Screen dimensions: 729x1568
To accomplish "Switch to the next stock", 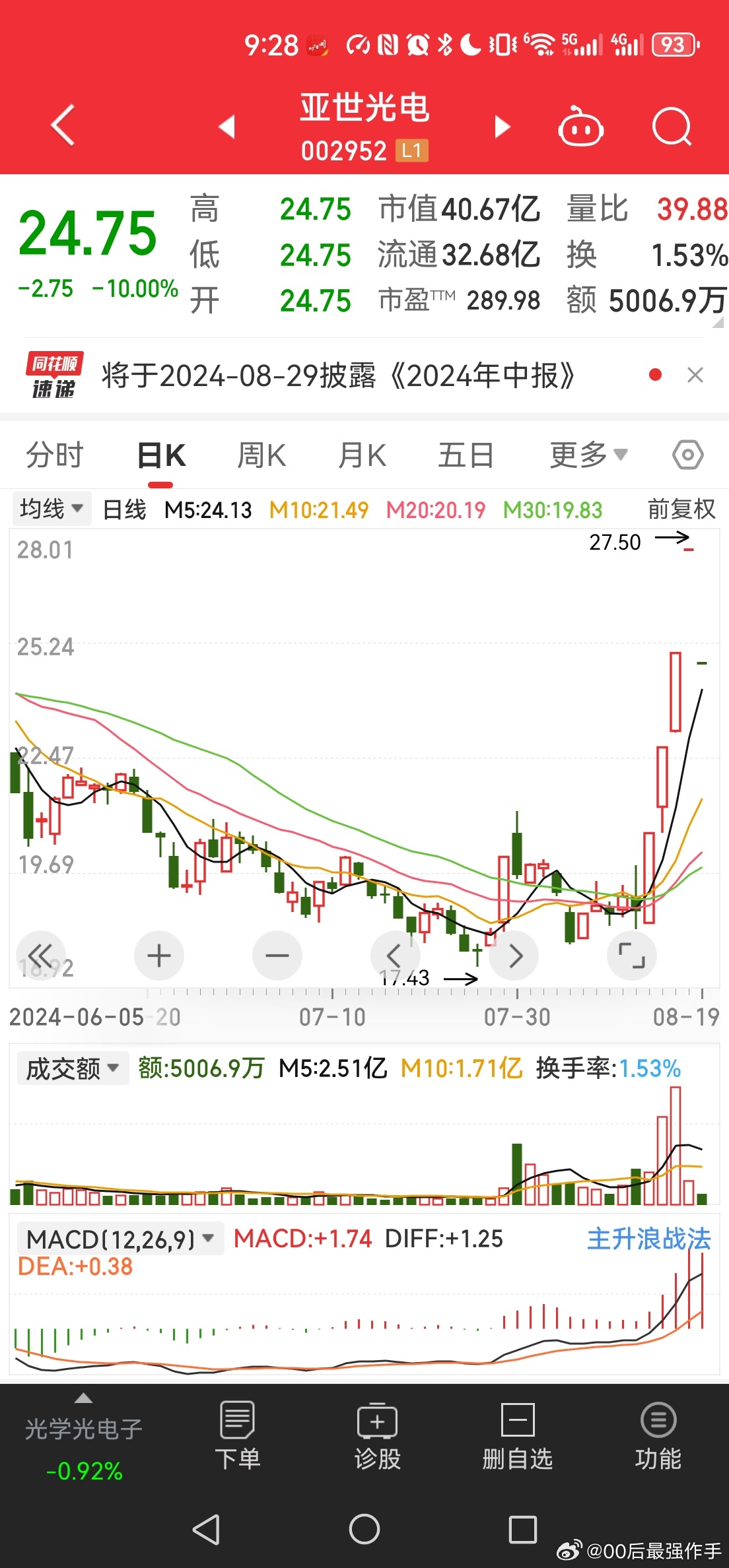I will [503, 126].
